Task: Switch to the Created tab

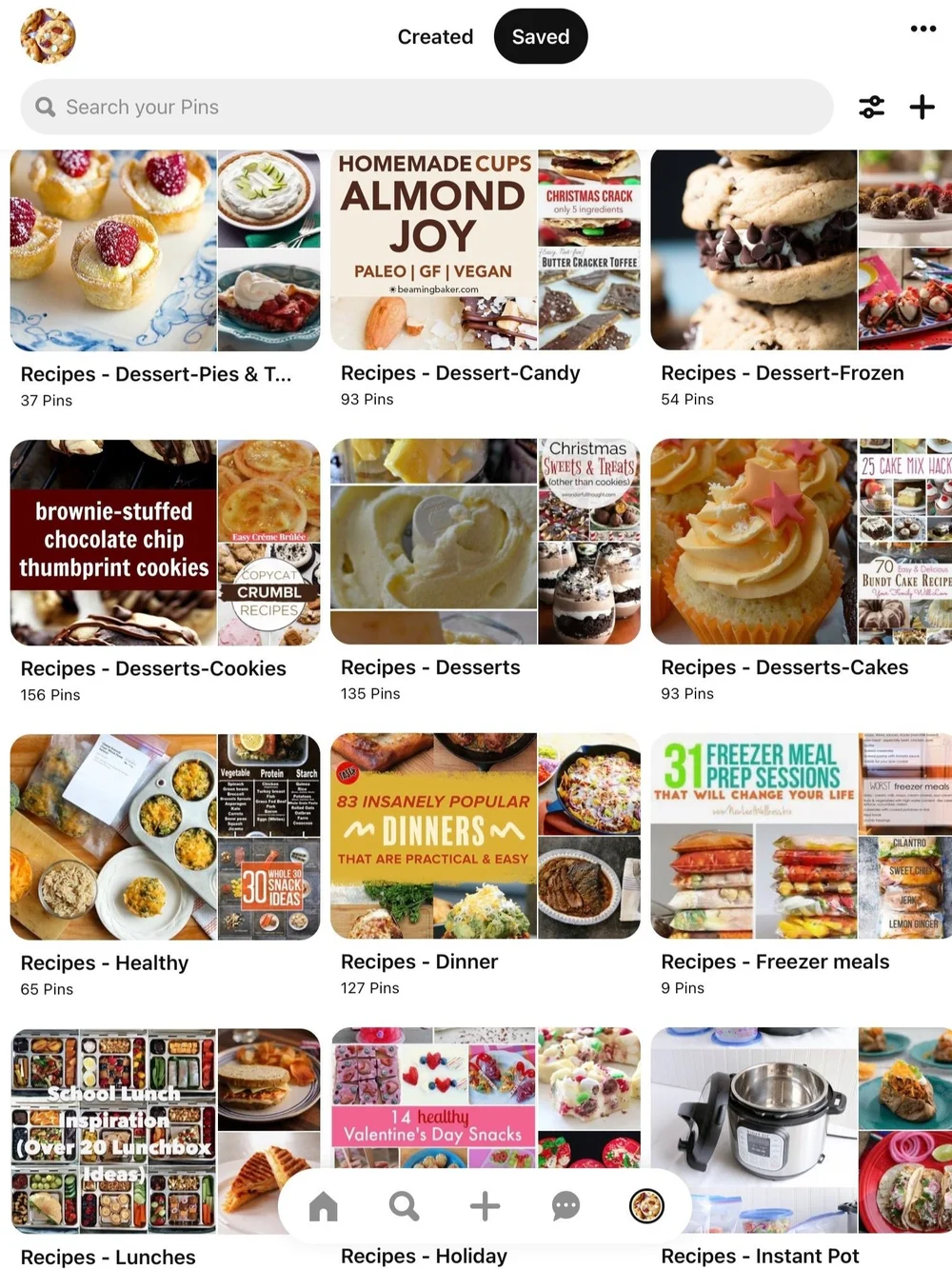Action: (435, 36)
